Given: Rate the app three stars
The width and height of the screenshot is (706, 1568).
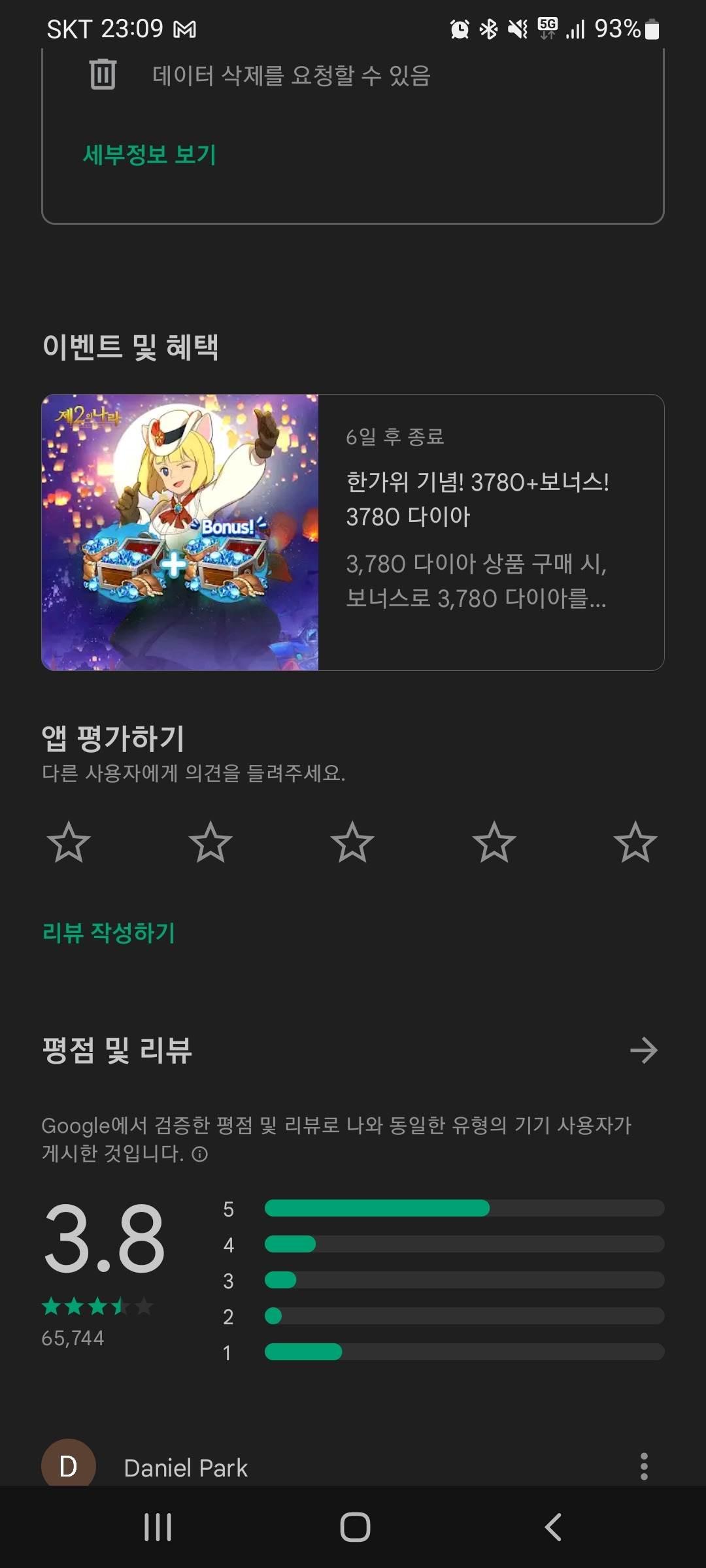Looking at the screenshot, I should (353, 843).
